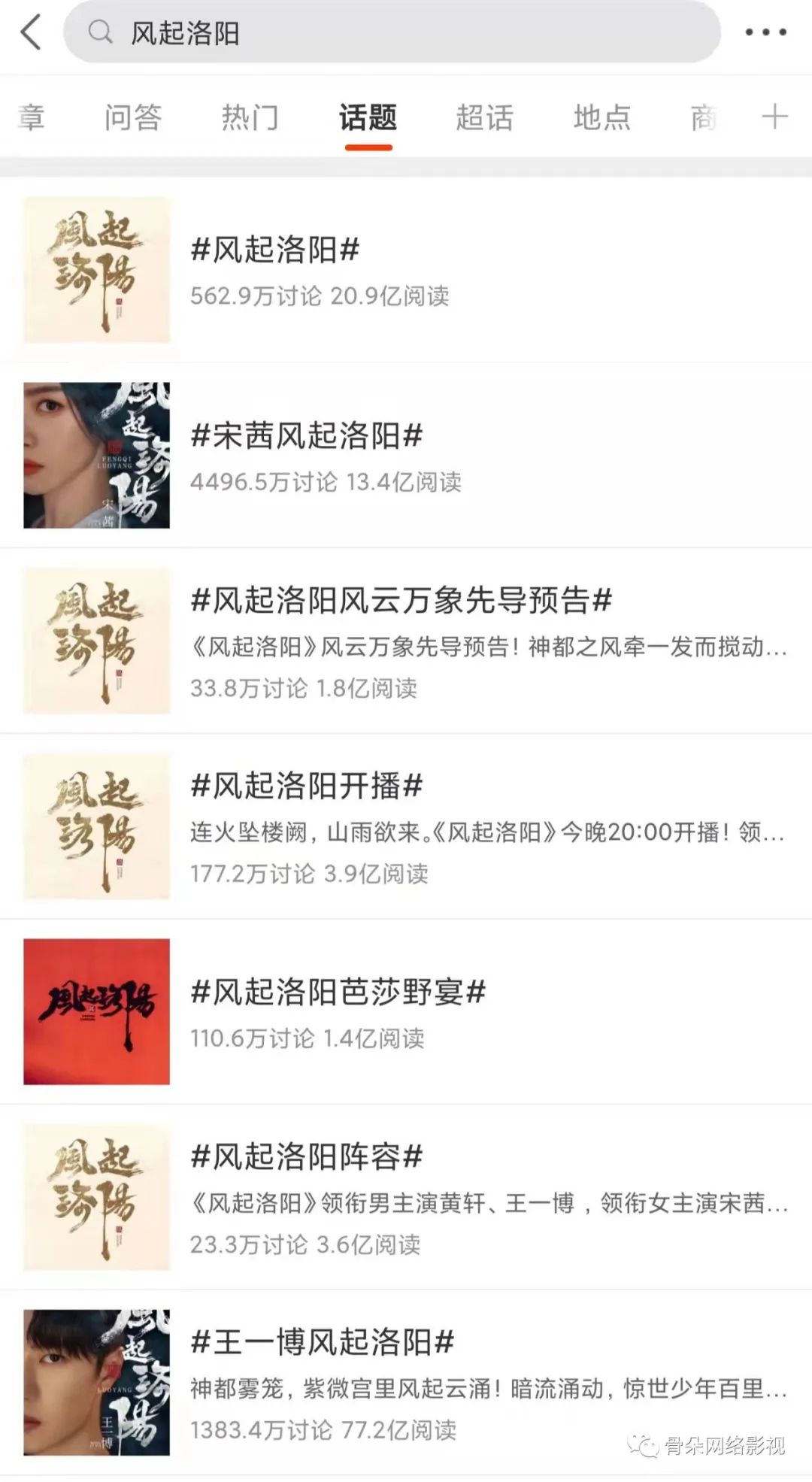812x1482 pixels.
Task: Go back using the top-left arrow
Action: 31,32
